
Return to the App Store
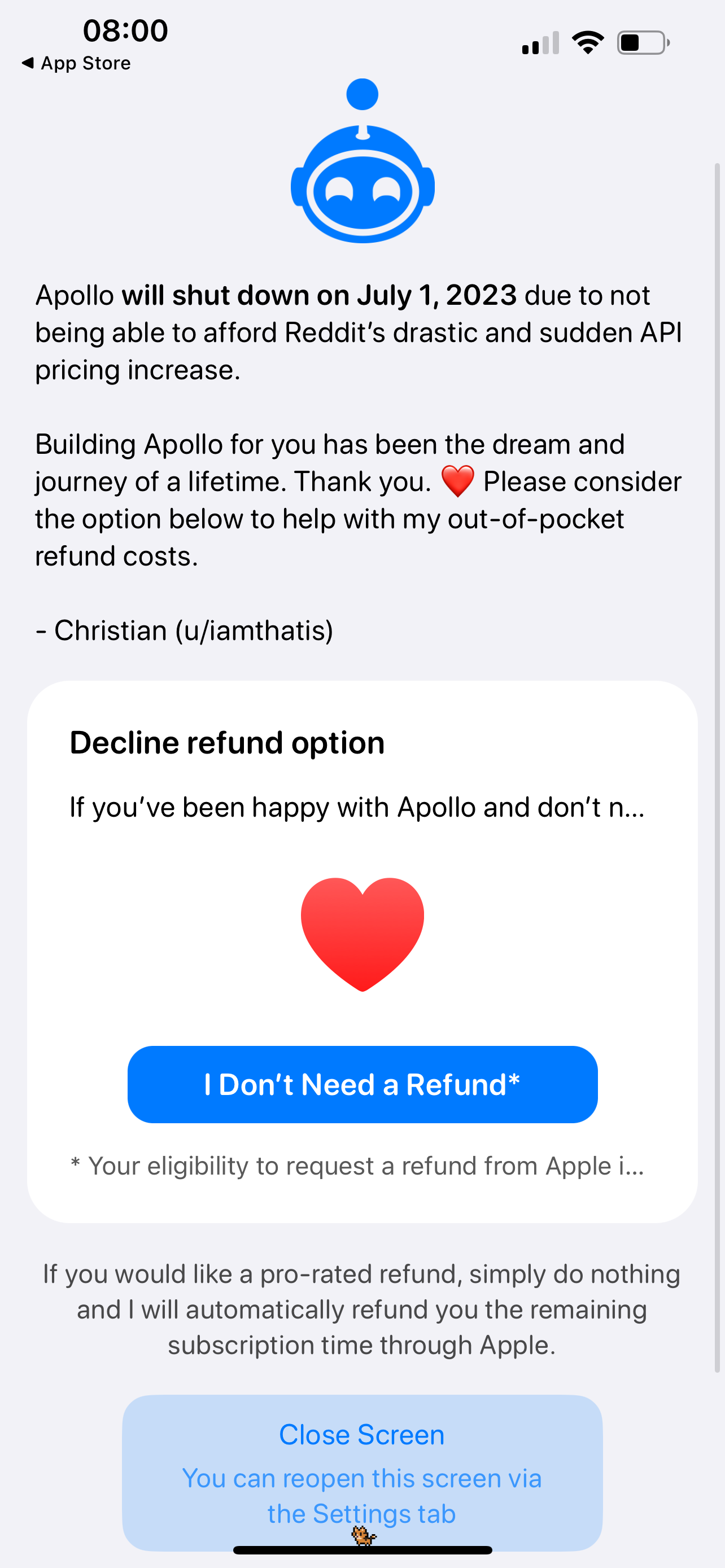[x=76, y=63]
